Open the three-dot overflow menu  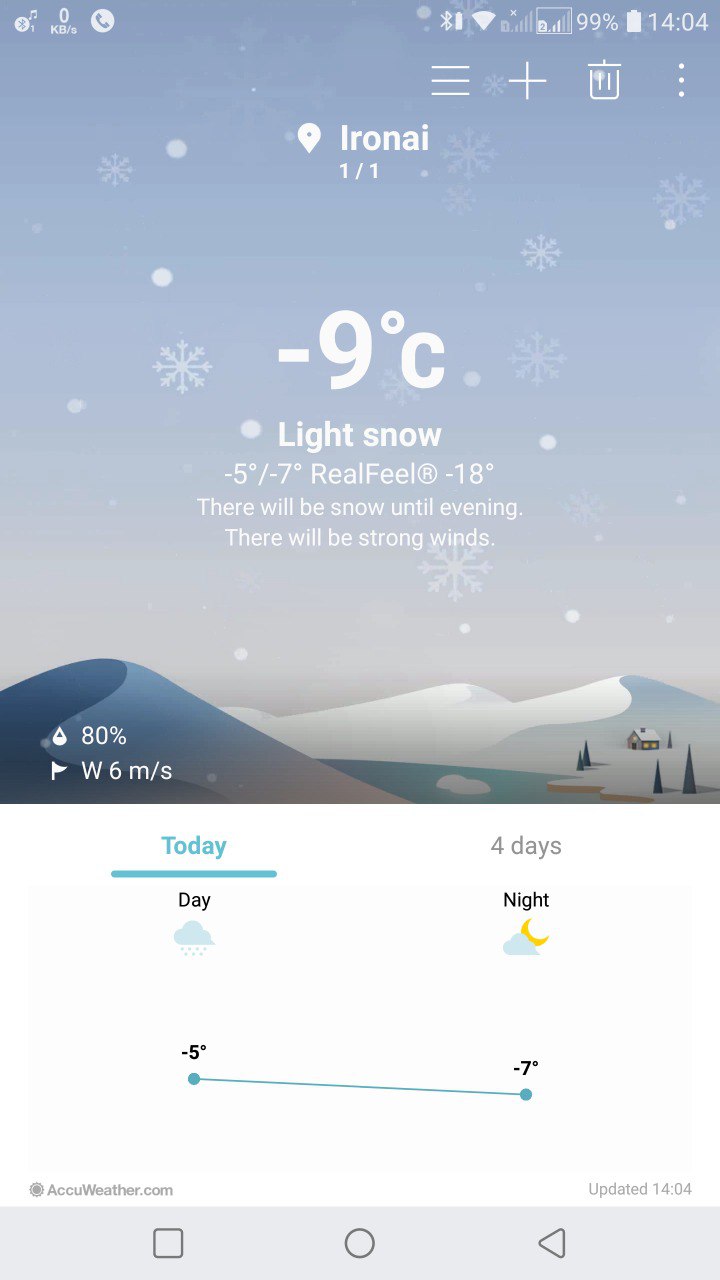click(x=681, y=80)
